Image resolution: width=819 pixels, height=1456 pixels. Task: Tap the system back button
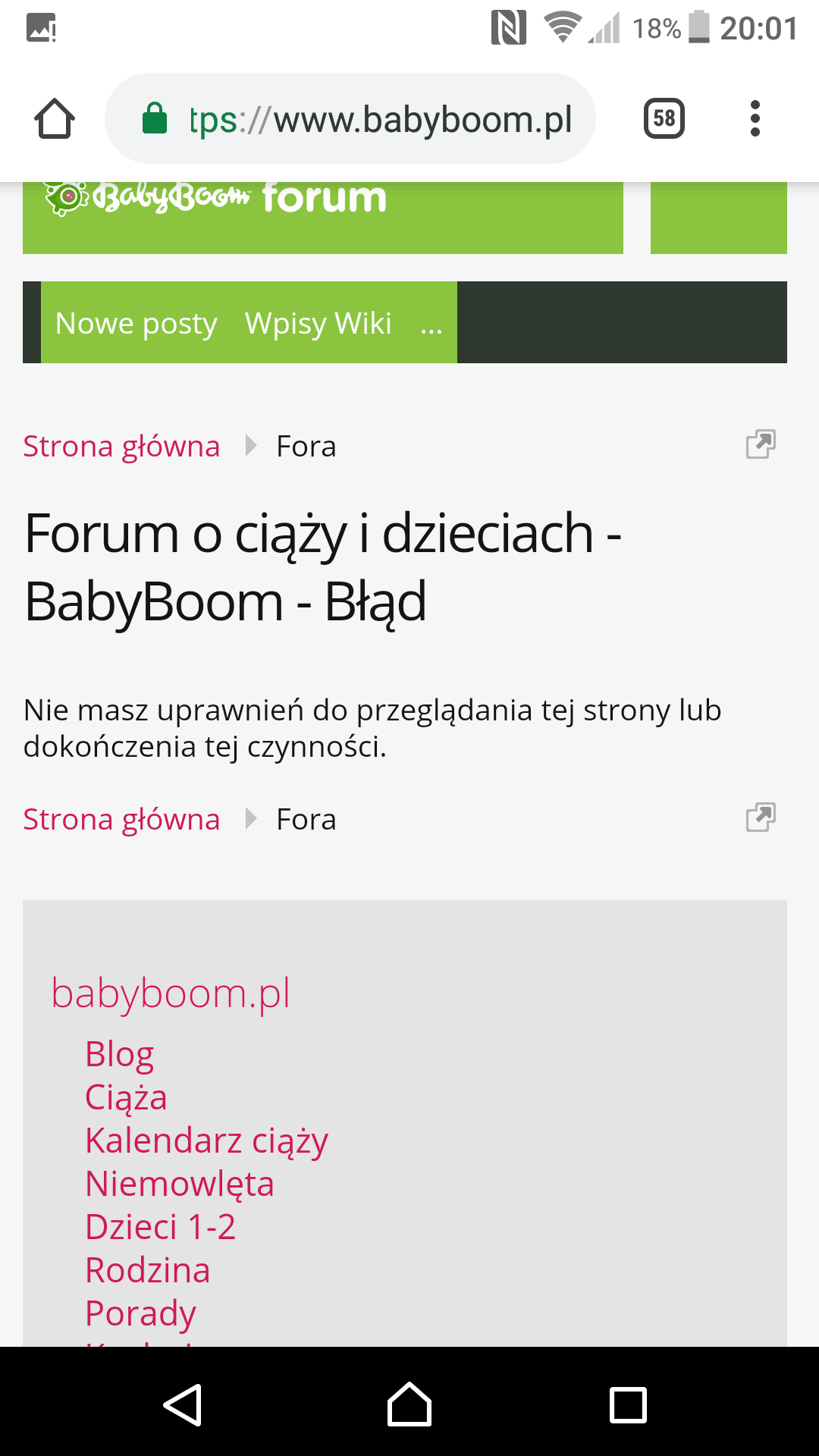tap(183, 1404)
